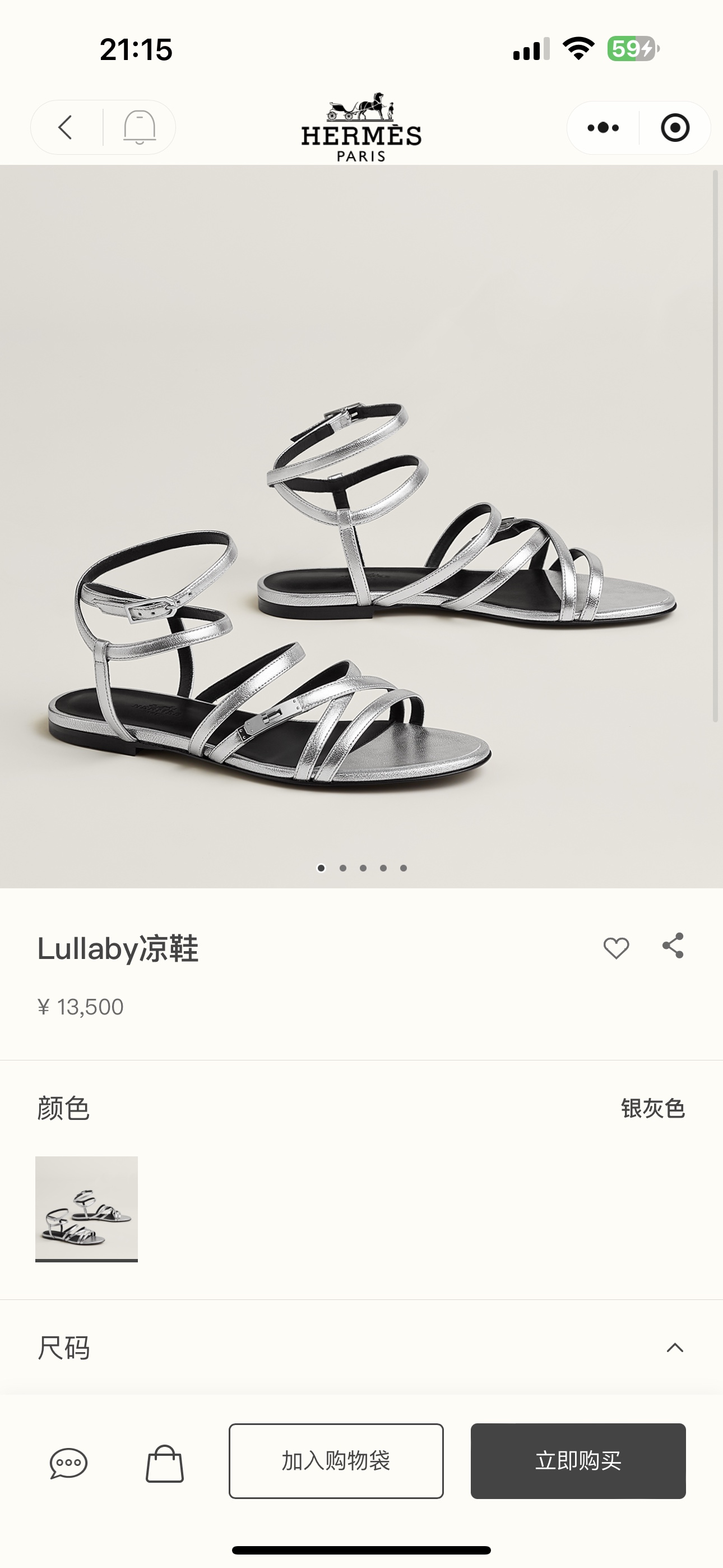Favorite the sandals with the heart icon
The height and width of the screenshot is (1568, 723).
click(617, 947)
